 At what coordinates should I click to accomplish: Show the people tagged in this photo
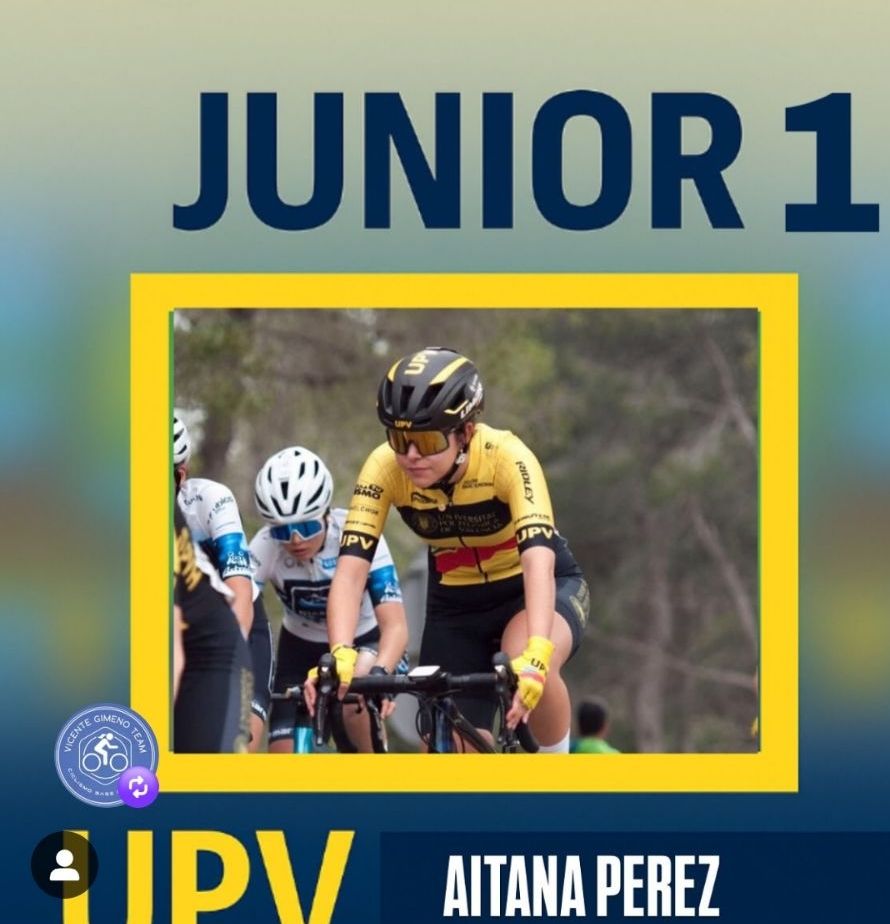tap(64, 864)
